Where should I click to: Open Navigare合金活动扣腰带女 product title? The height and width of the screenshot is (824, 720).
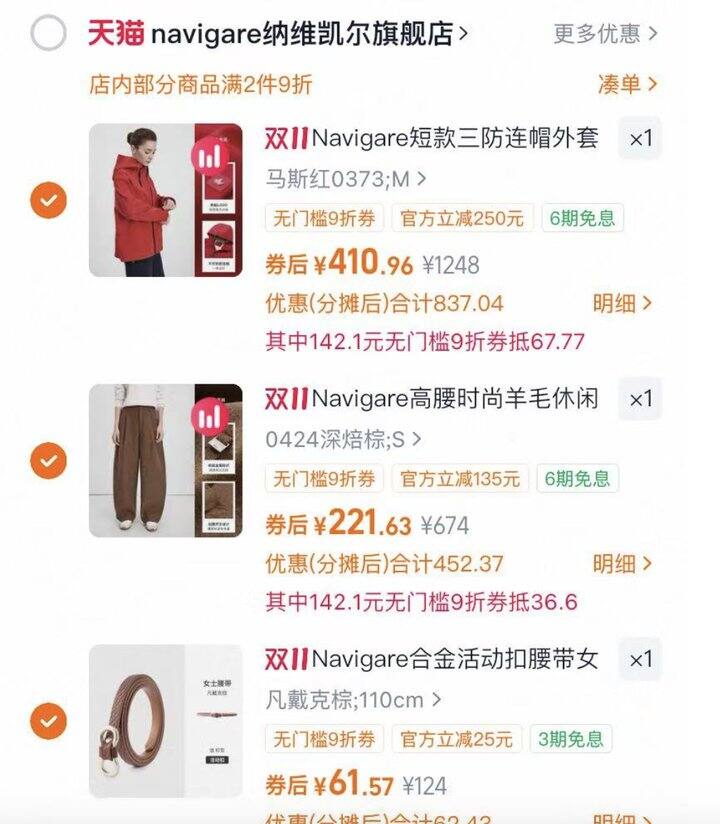point(455,658)
